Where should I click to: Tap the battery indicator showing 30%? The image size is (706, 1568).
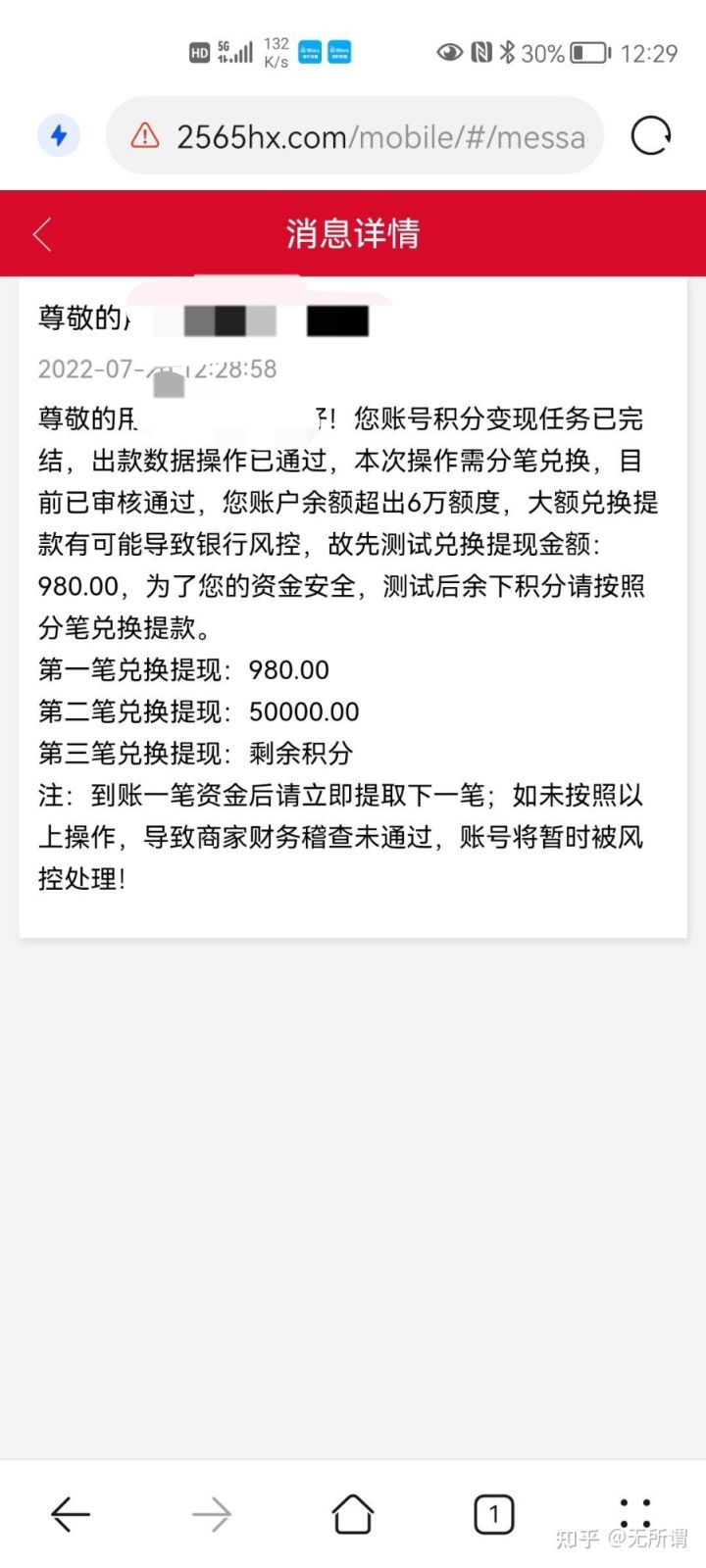(x=587, y=52)
